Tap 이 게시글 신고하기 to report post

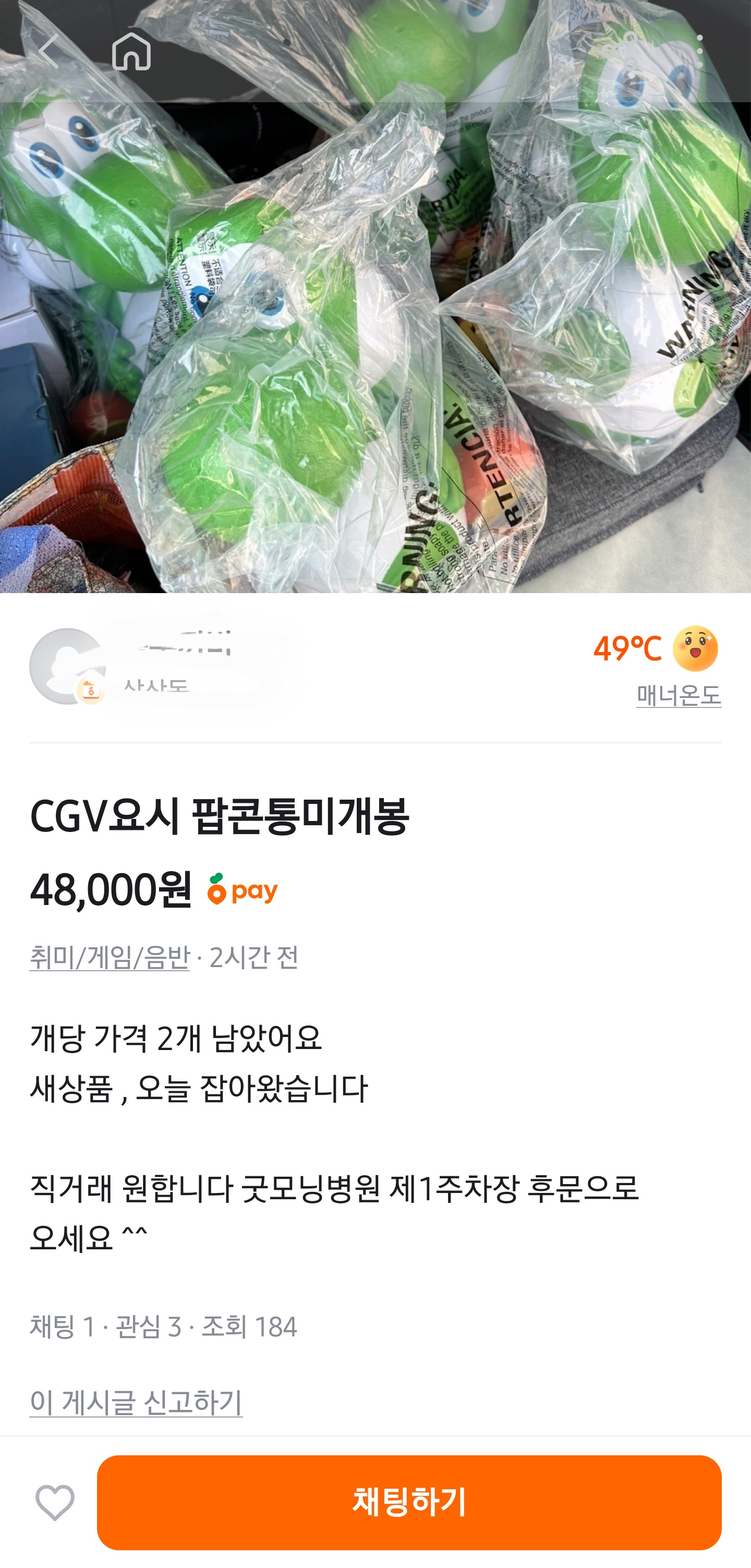(x=136, y=1402)
